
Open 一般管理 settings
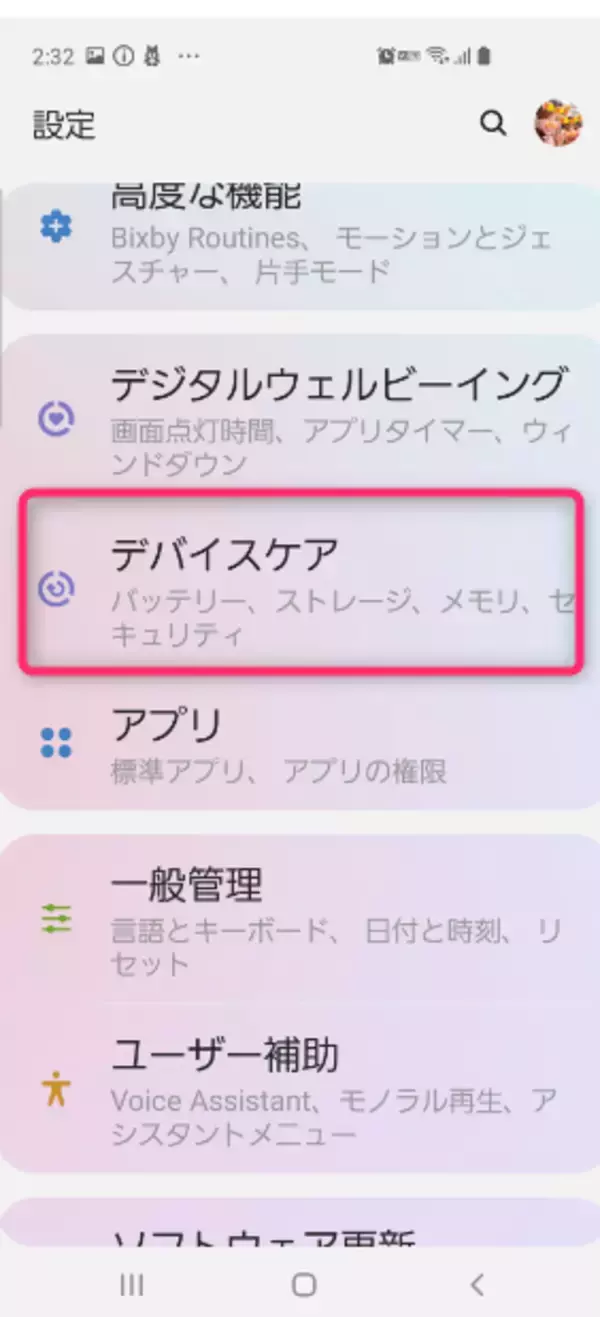click(x=300, y=920)
